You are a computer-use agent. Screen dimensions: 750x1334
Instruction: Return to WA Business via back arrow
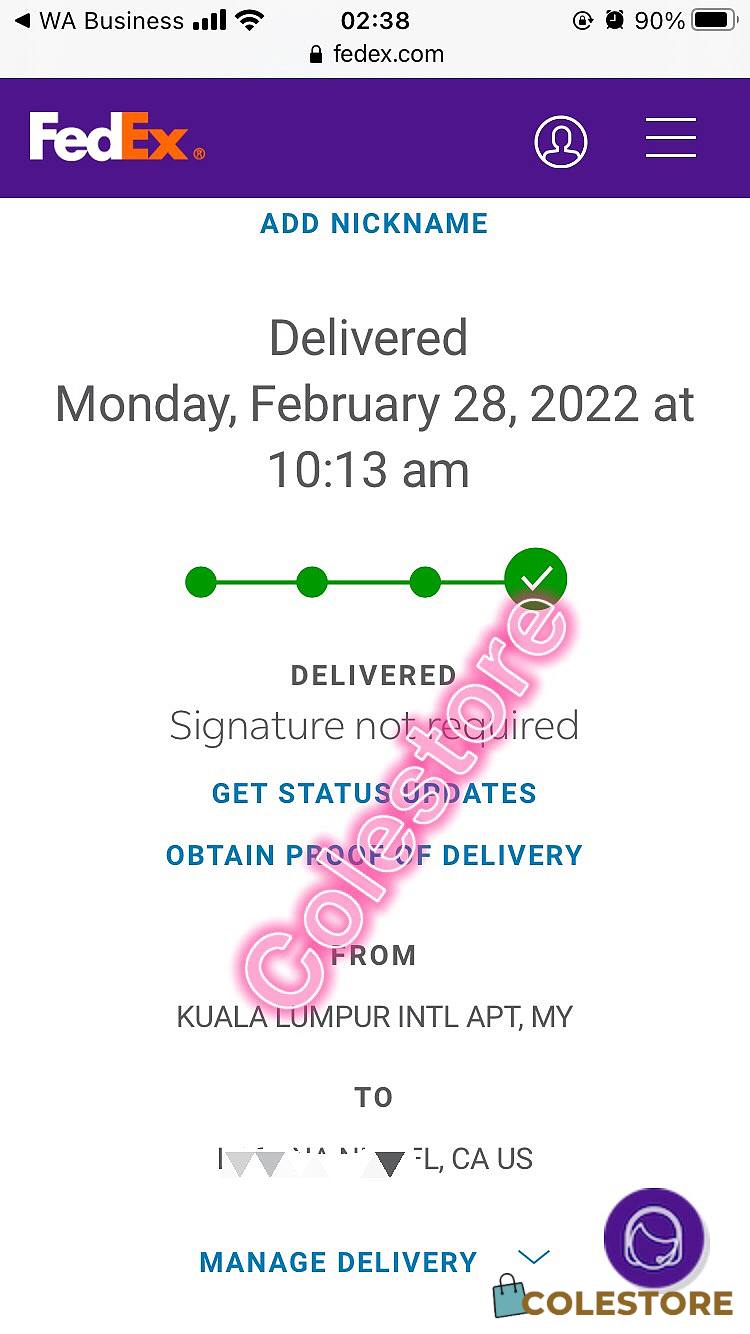[98, 20]
